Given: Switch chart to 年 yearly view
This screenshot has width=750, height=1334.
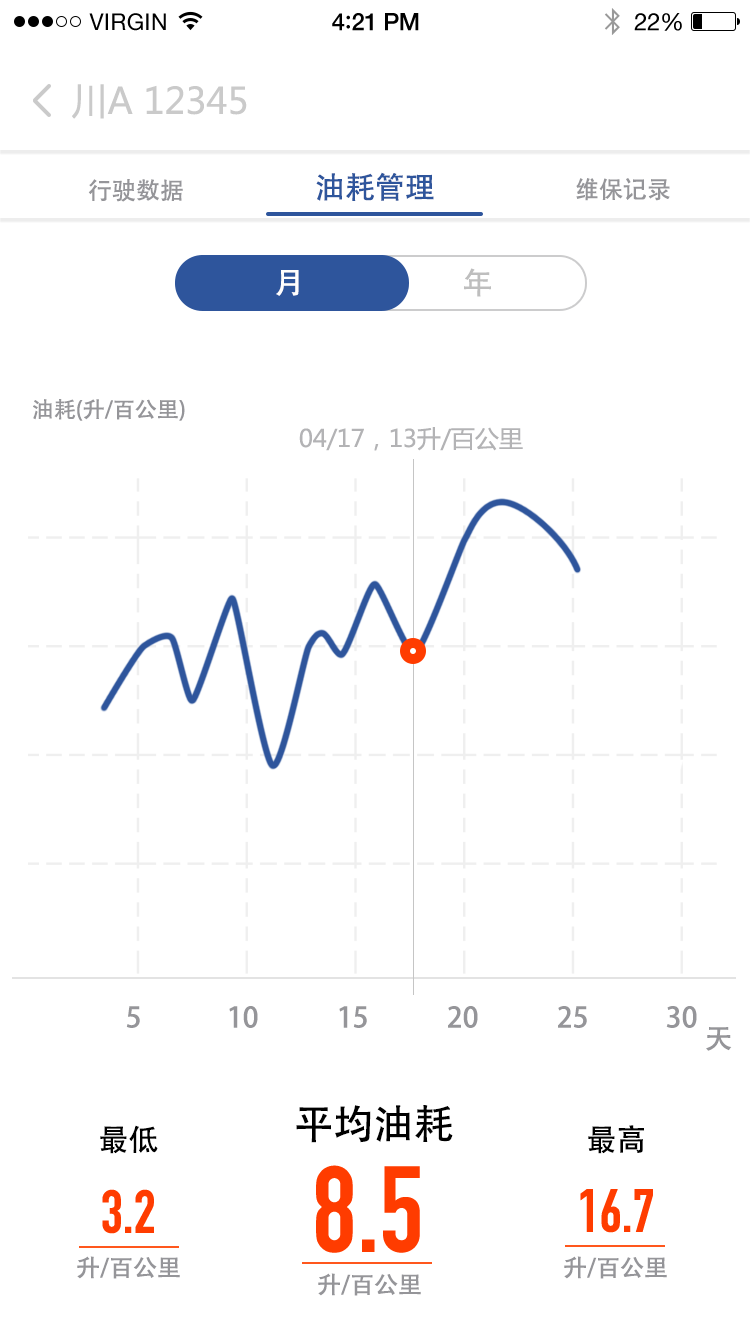Looking at the screenshot, I should tap(478, 283).
